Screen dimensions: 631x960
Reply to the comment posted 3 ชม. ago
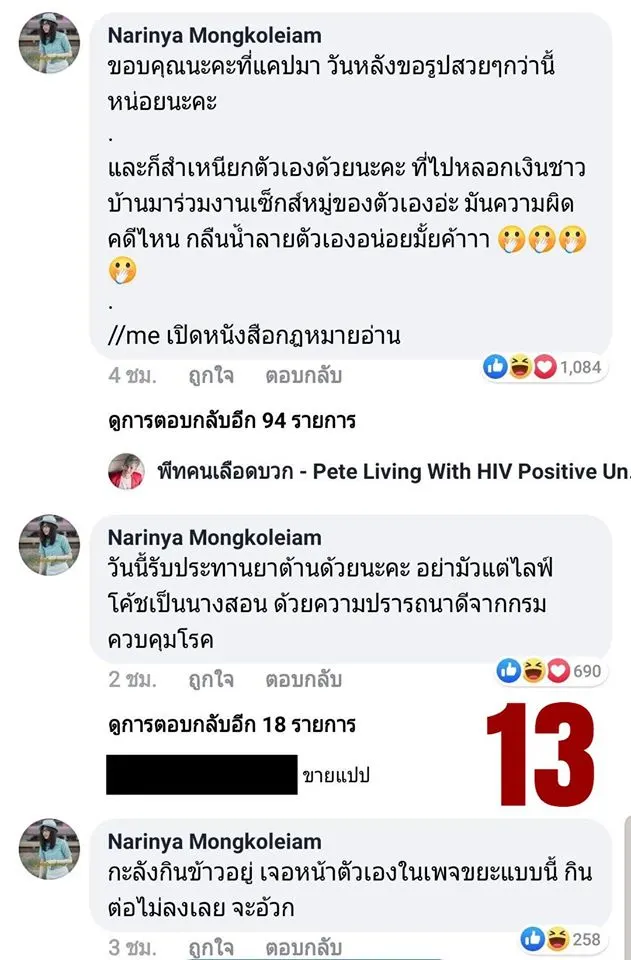pos(303,947)
